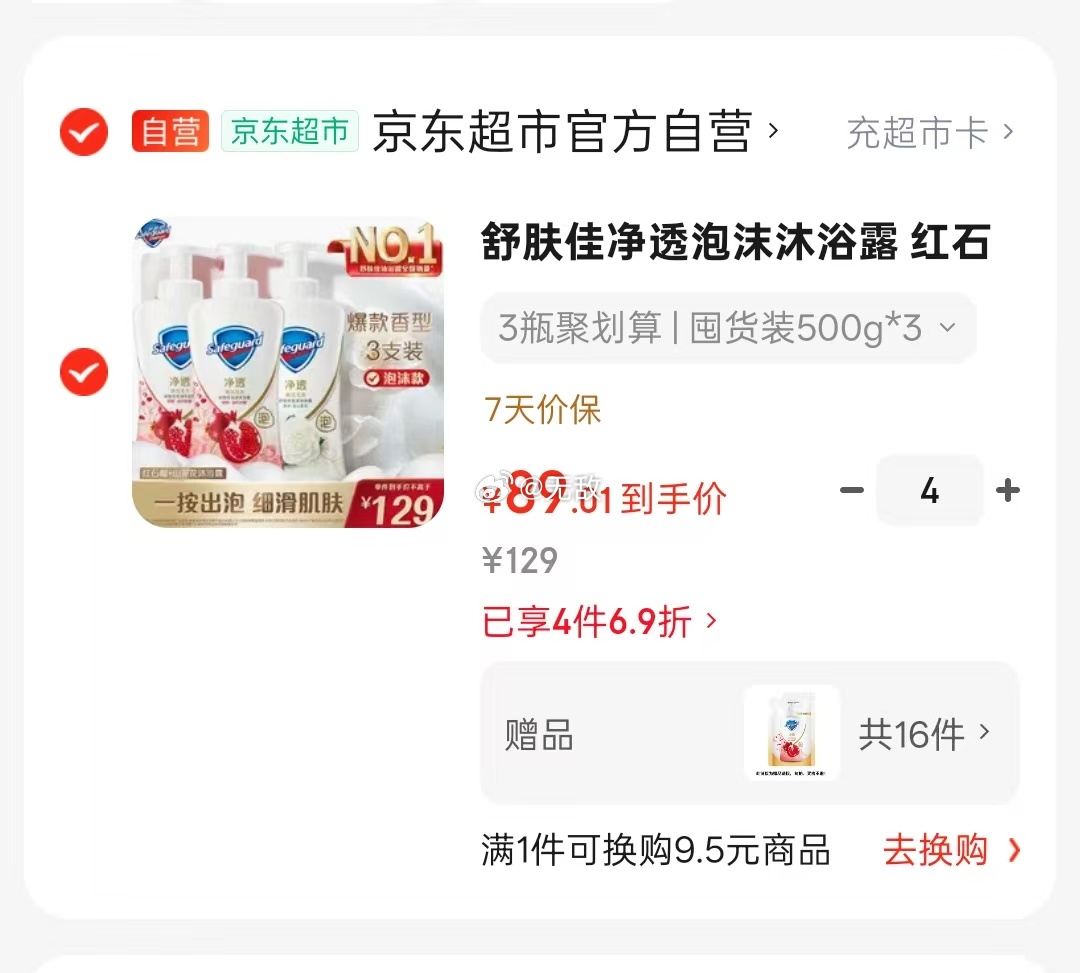Tap 充超市卡 to top up
This screenshot has height=973, width=1080.
pyautogui.click(x=929, y=132)
